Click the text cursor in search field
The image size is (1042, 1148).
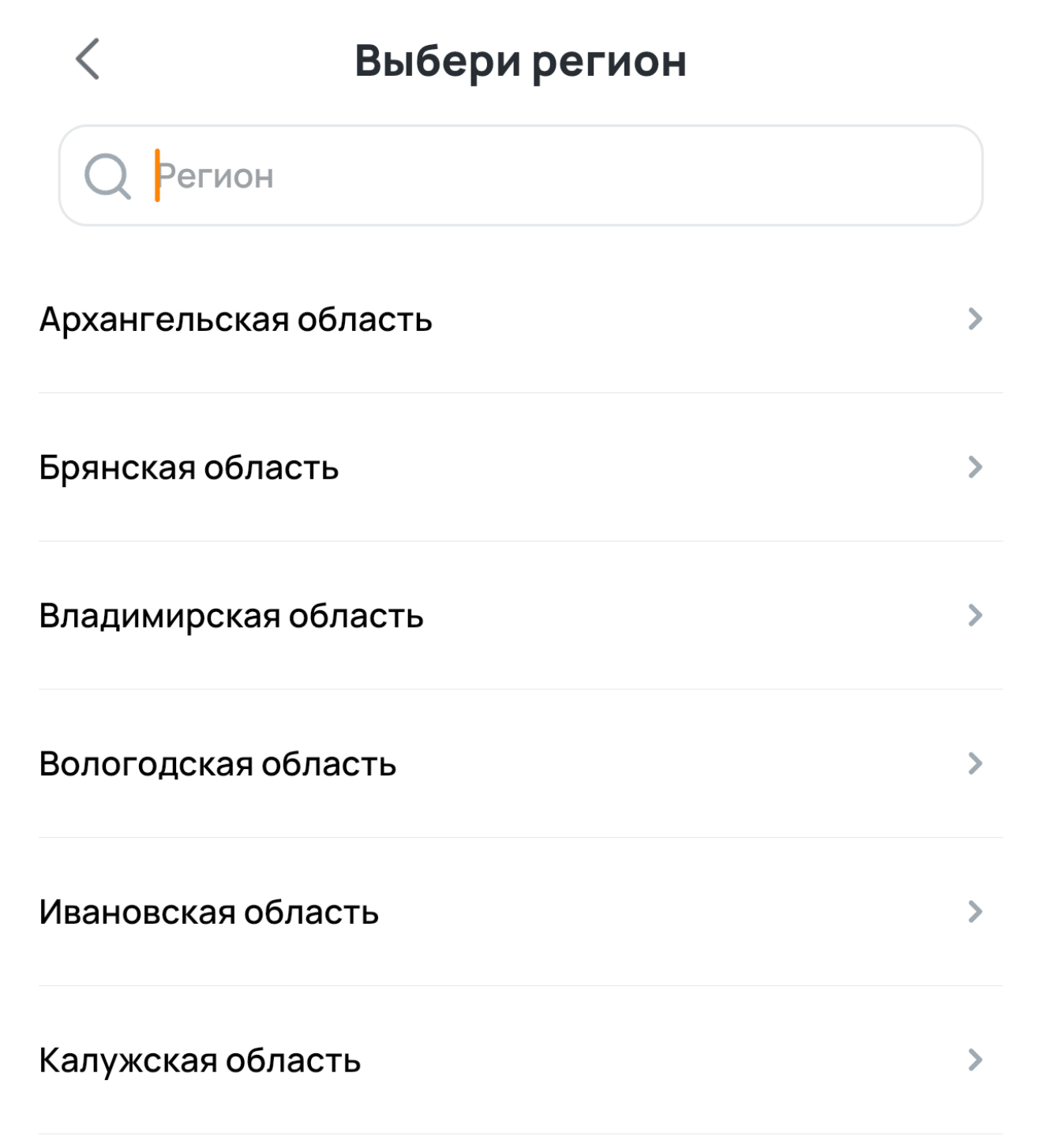(159, 177)
